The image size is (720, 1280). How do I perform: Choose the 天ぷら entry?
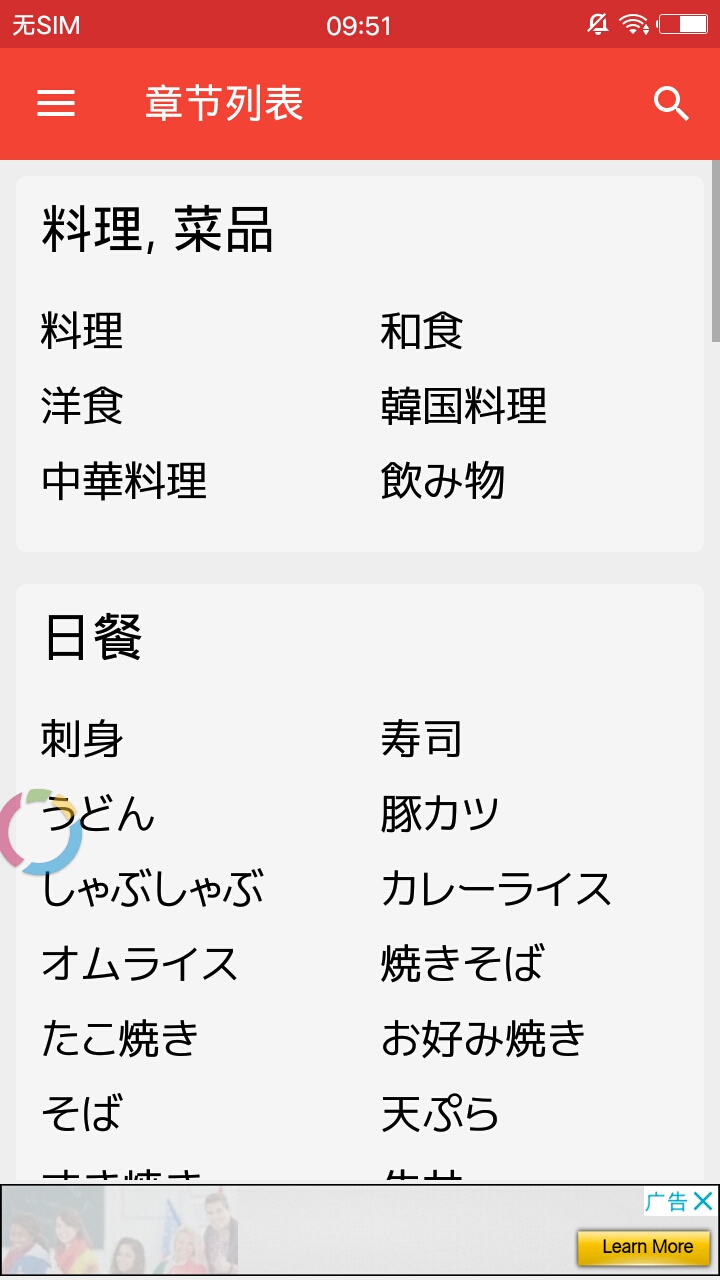click(x=440, y=1114)
